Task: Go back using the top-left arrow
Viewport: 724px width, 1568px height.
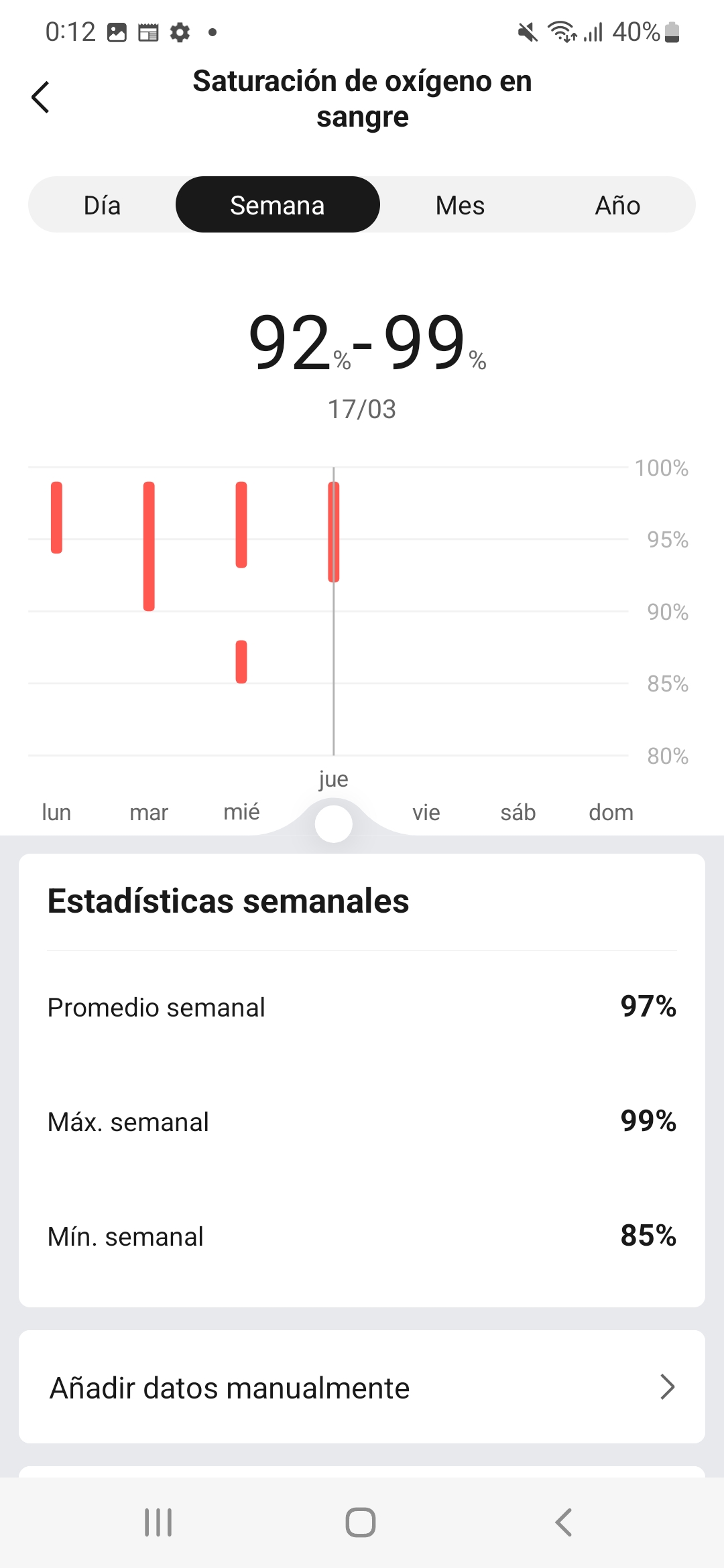Action: (x=41, y=98)
